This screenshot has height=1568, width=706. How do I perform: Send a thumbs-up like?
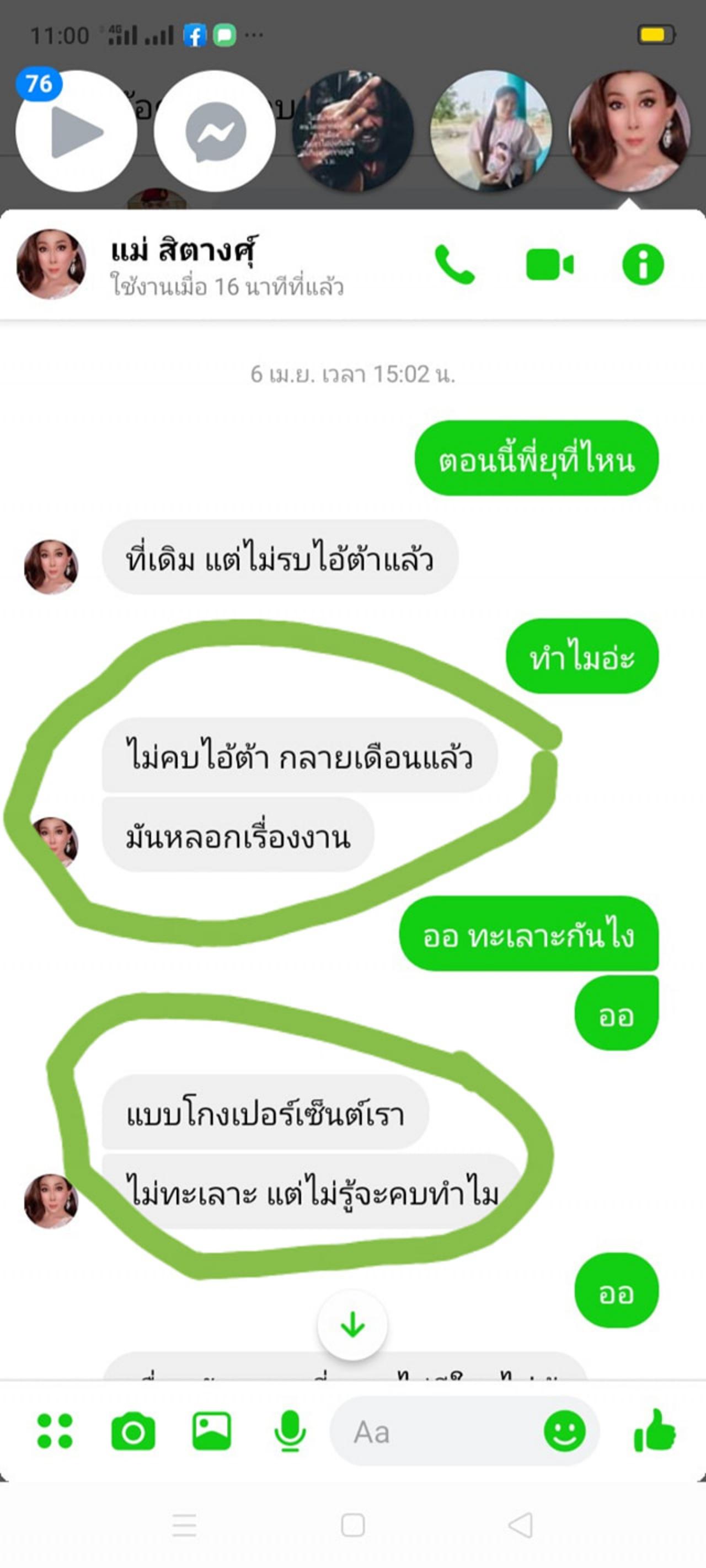655,1431
